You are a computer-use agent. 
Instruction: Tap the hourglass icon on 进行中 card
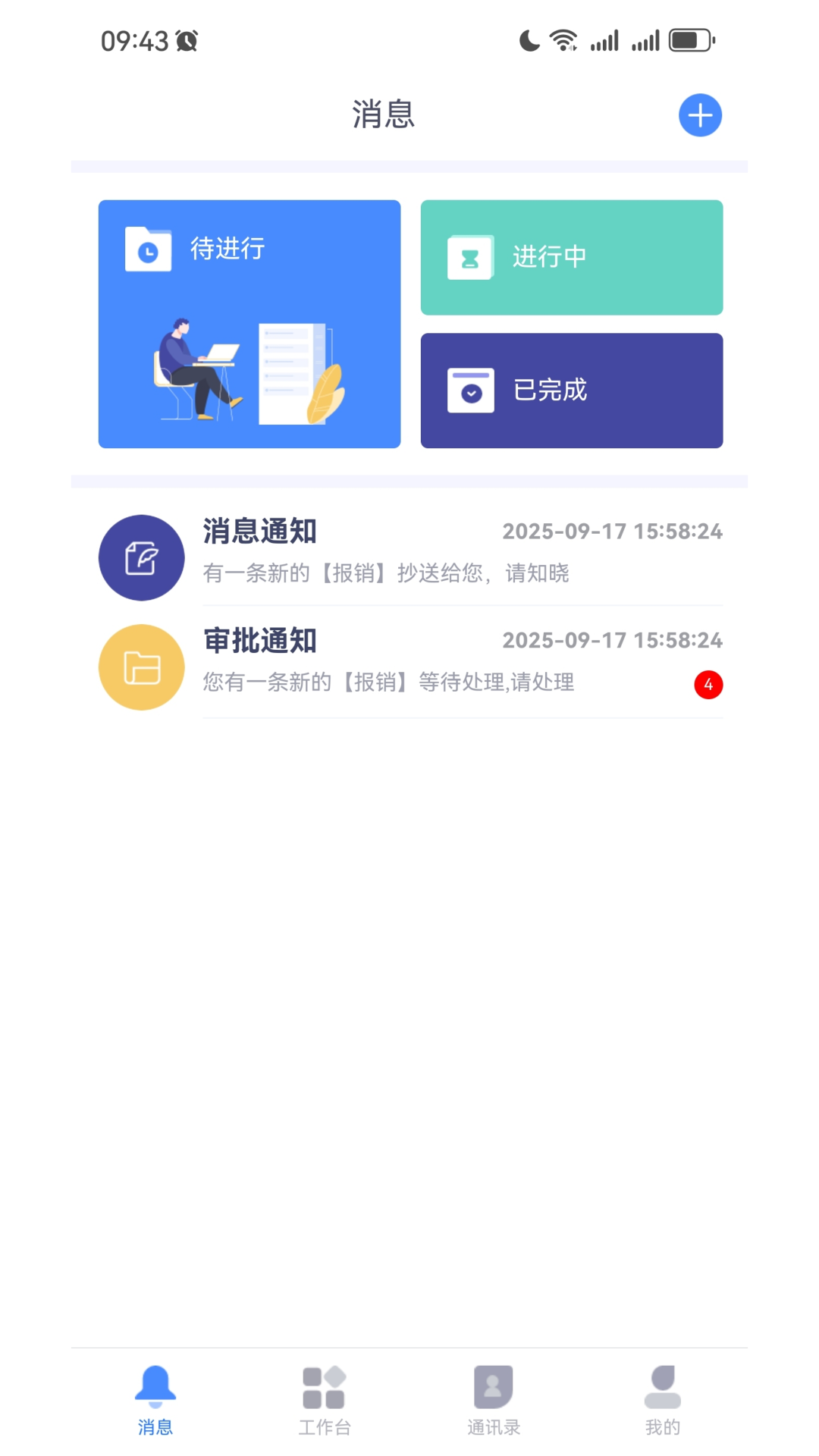(x=469, y=257)
